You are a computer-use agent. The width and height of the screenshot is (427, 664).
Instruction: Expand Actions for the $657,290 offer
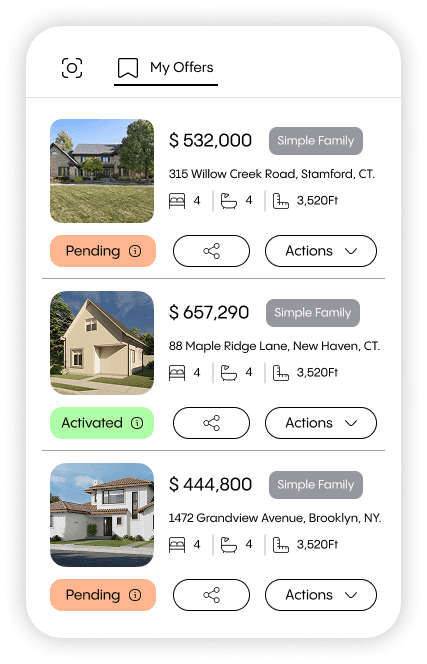[x=321, y=423]
